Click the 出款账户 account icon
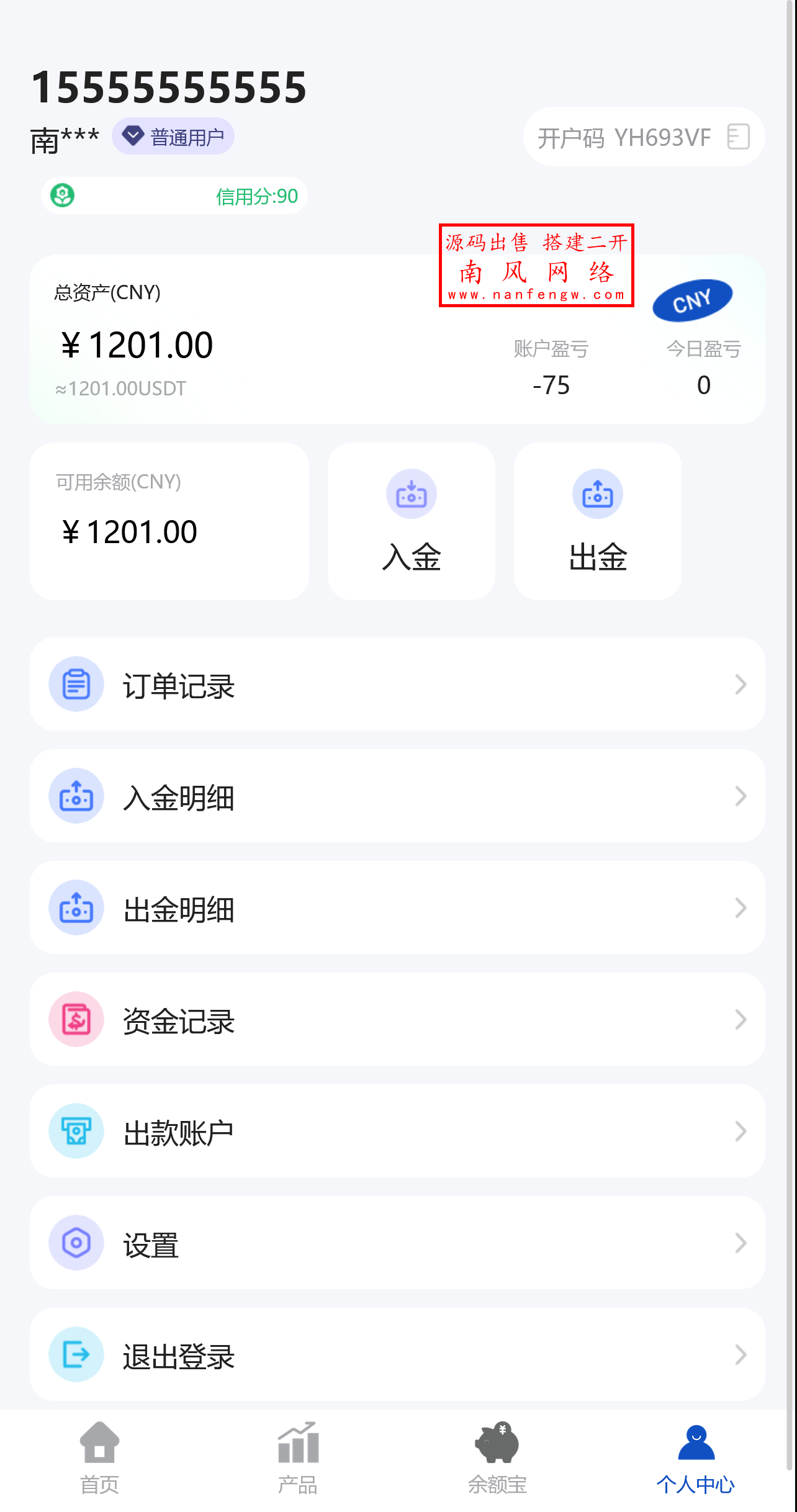Viewport: 797px width, 1512px height. coord(75,1131)
